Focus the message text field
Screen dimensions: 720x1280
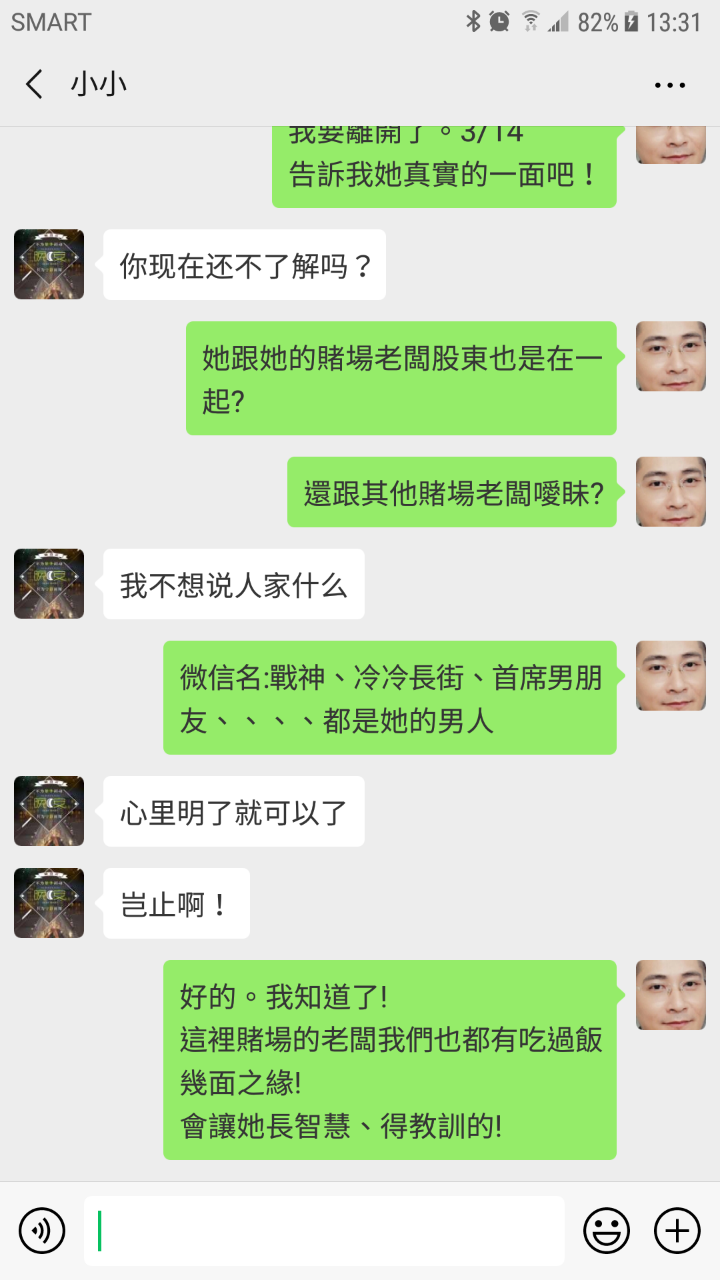coord(325,1230)
